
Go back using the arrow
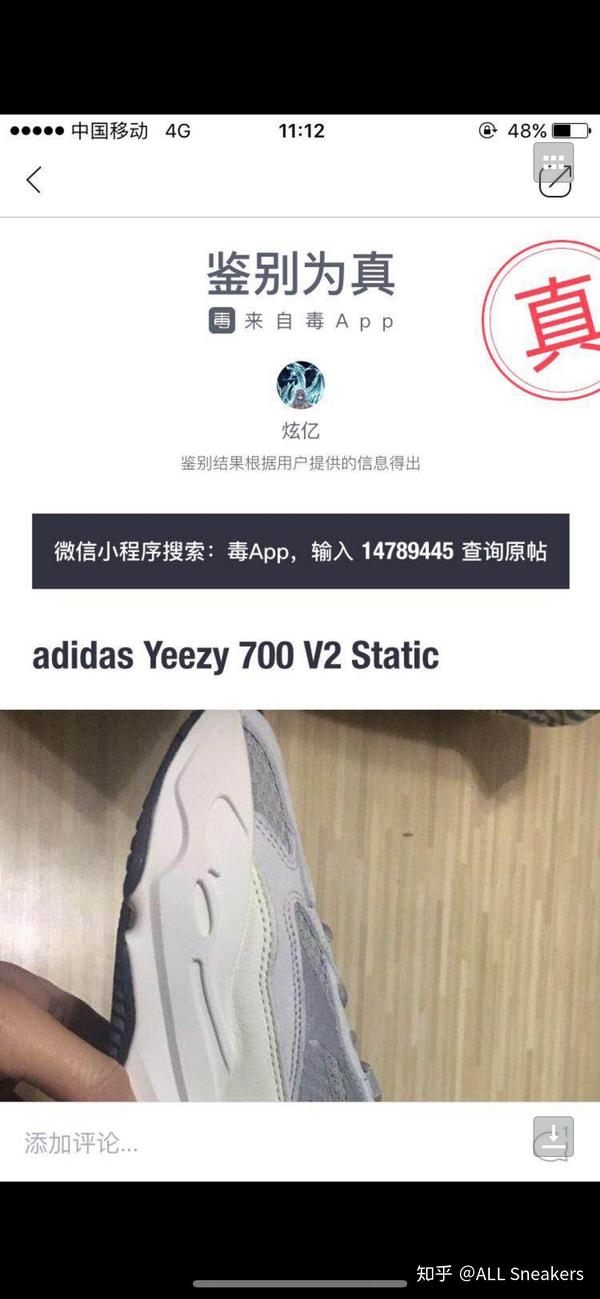(34, 180)
